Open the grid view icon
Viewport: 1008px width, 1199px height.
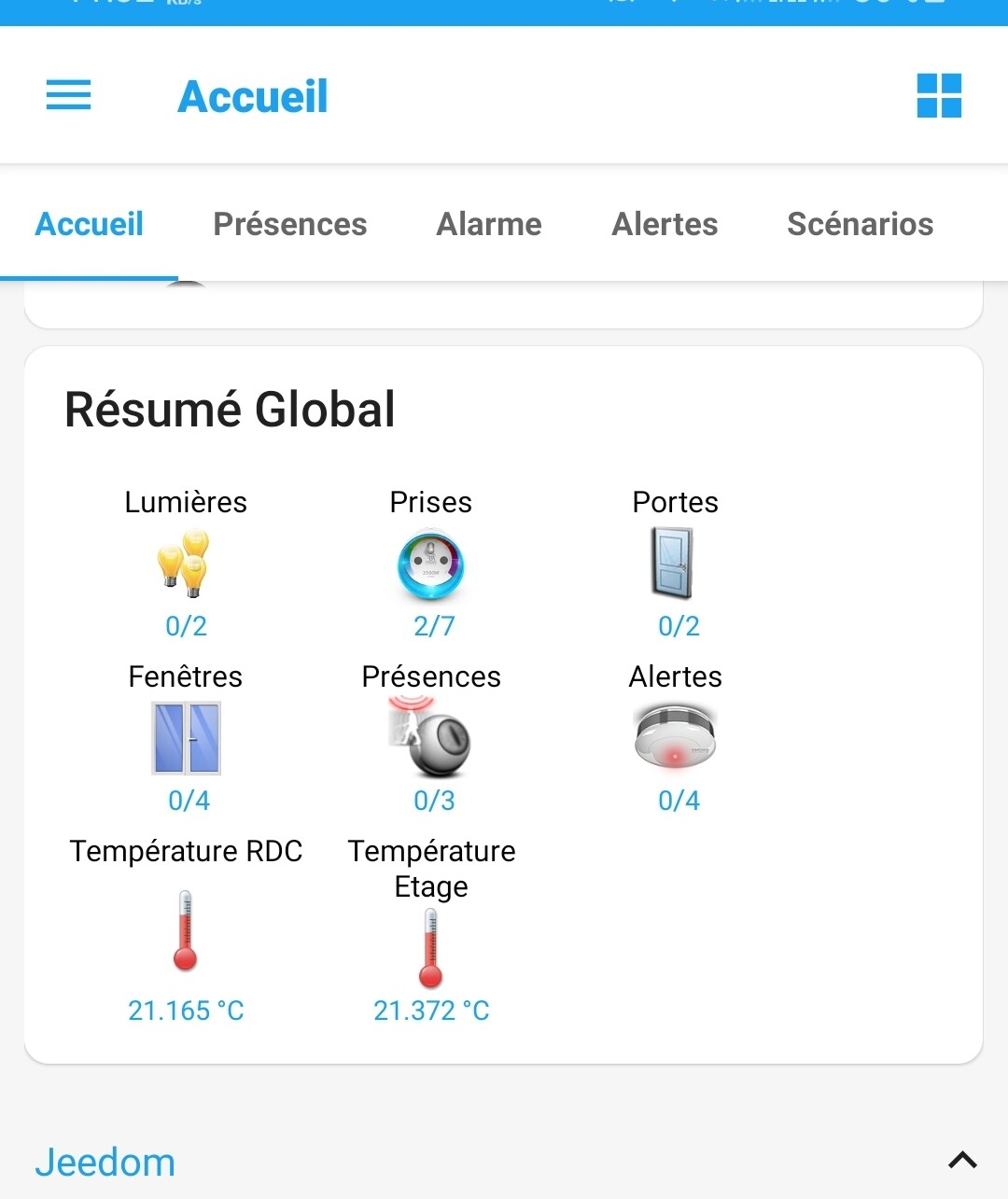(x=939, y=95)
